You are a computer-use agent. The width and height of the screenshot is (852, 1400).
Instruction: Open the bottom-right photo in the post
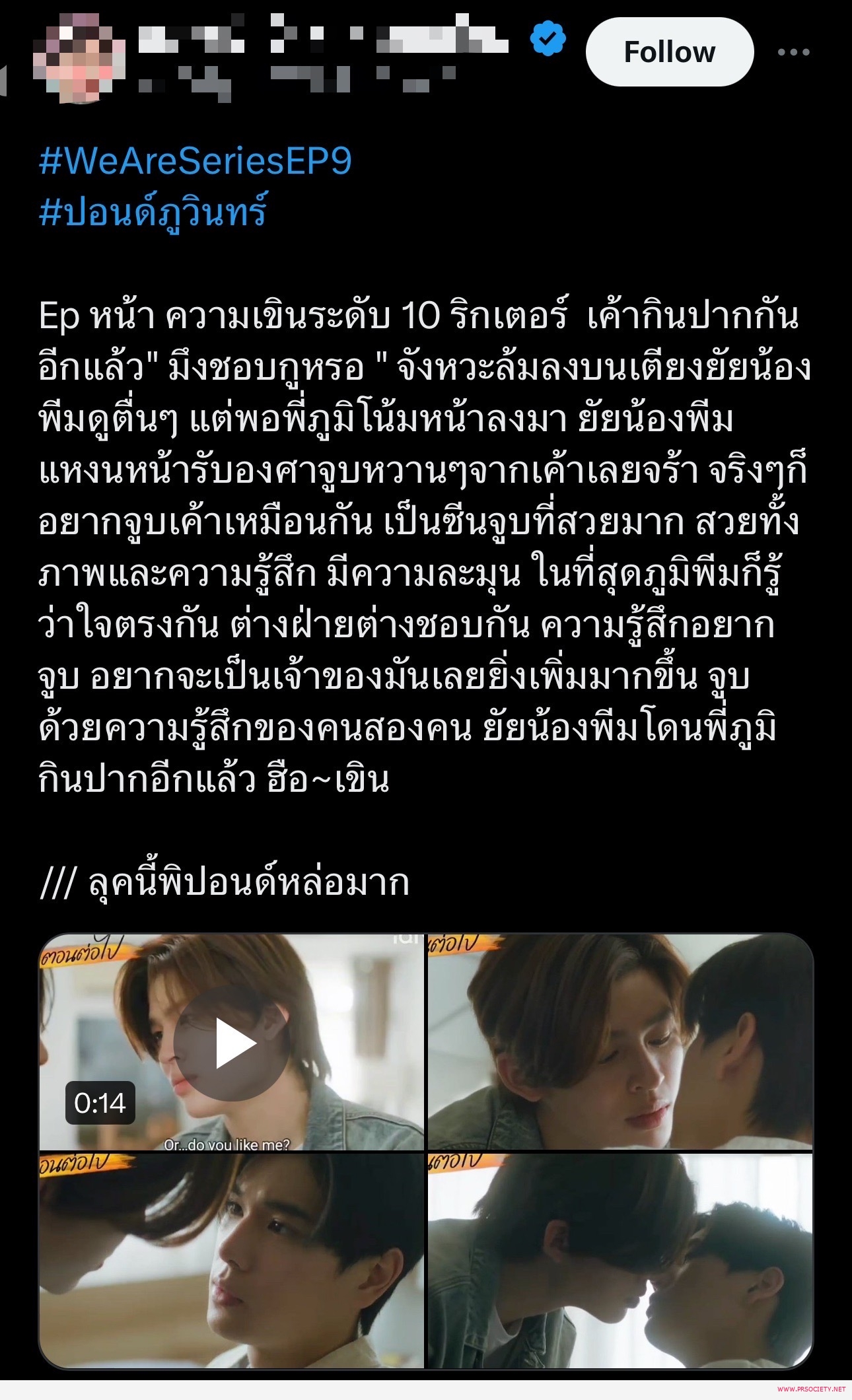coord(620,1260)
